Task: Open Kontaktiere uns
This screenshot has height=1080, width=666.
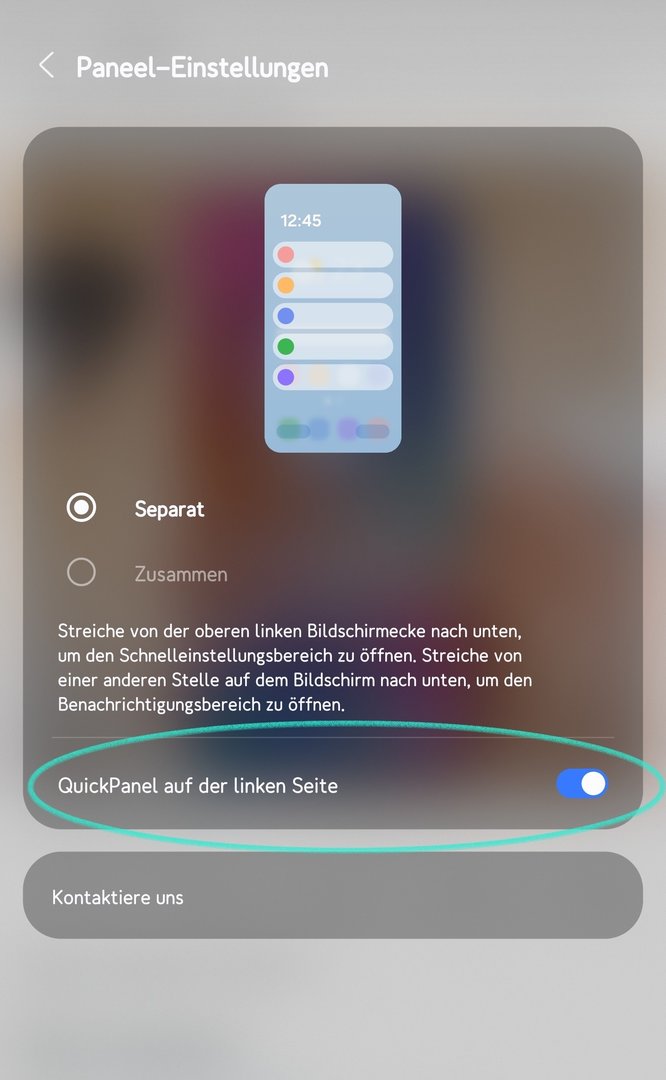Action: 332,896
